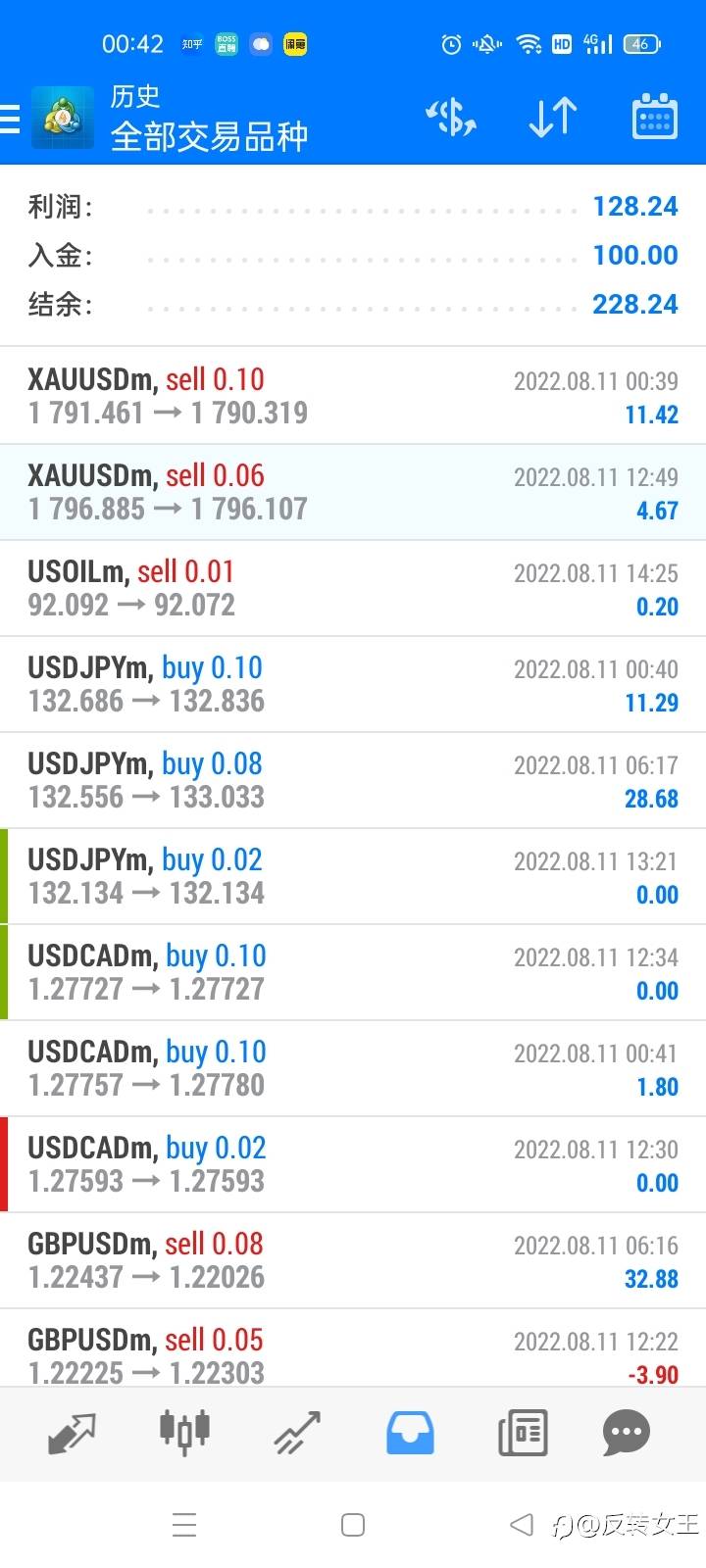The image size is (706, 1568).
Task: Go back using the system navigation button
Action: click(x=522, y=1524)
